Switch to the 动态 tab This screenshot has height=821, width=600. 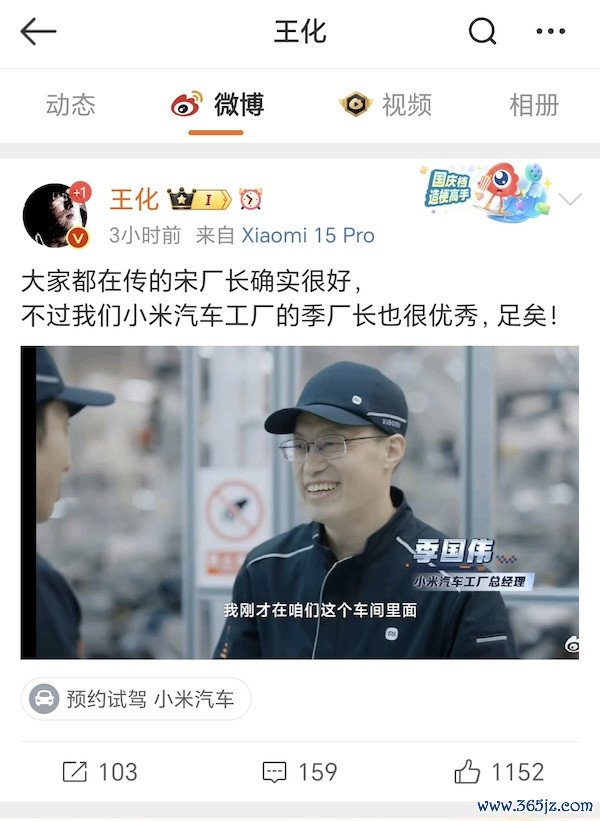tap(71, 104)
